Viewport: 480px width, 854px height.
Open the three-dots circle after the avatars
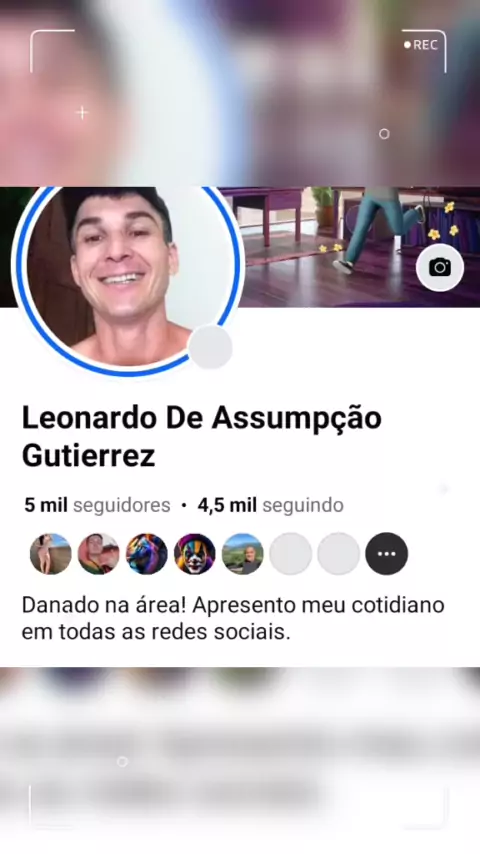386,554
